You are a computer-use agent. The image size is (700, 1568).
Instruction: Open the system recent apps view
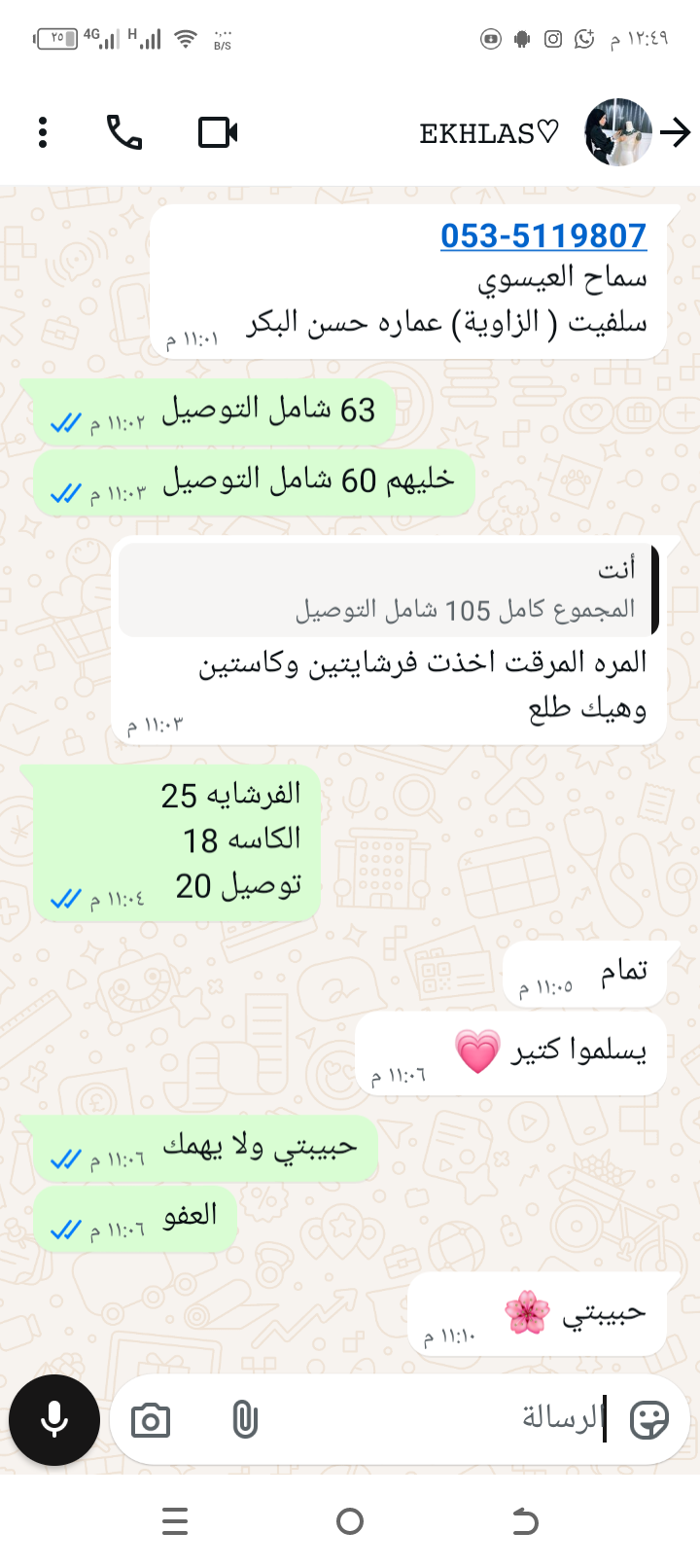click(x=175, y=1521)
